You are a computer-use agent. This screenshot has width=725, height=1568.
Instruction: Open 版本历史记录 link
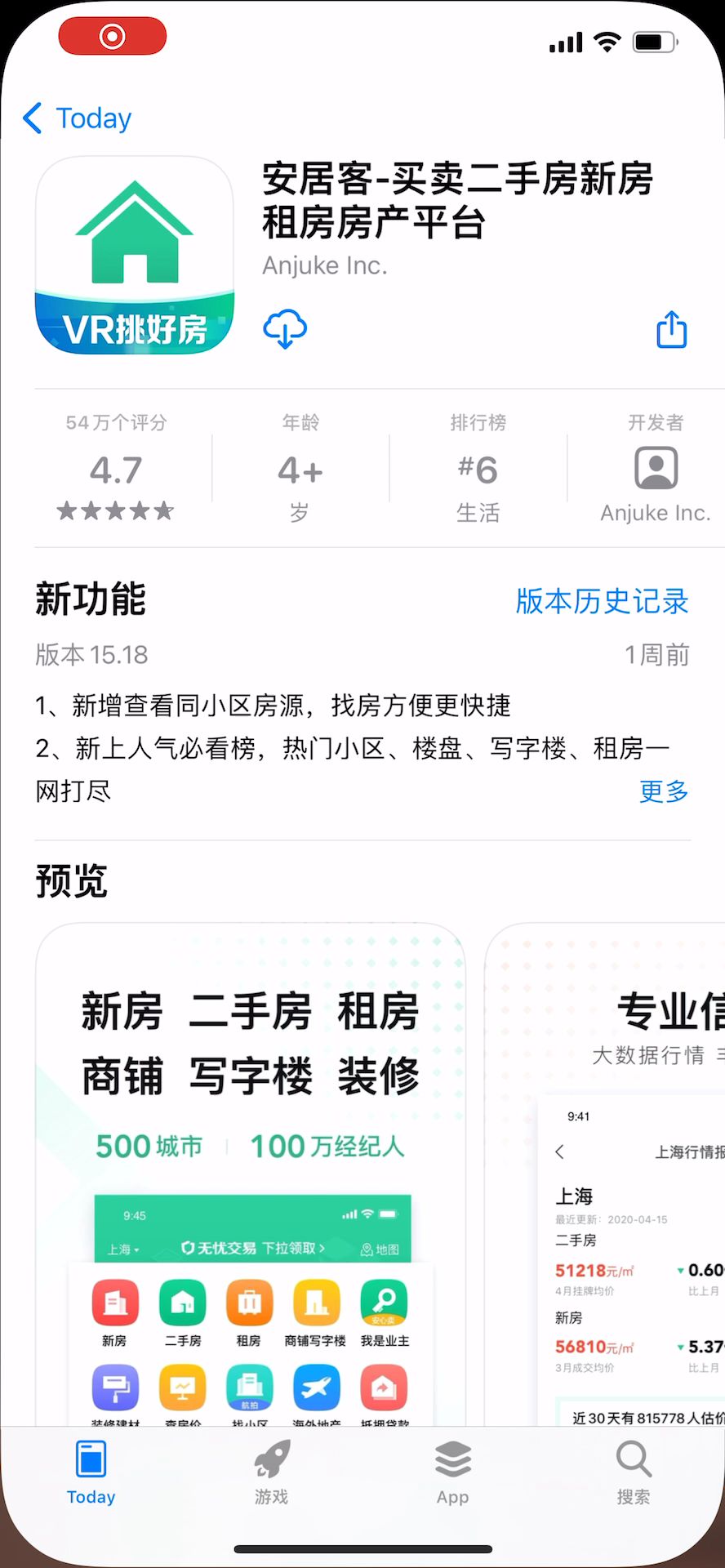pos(602,601)
